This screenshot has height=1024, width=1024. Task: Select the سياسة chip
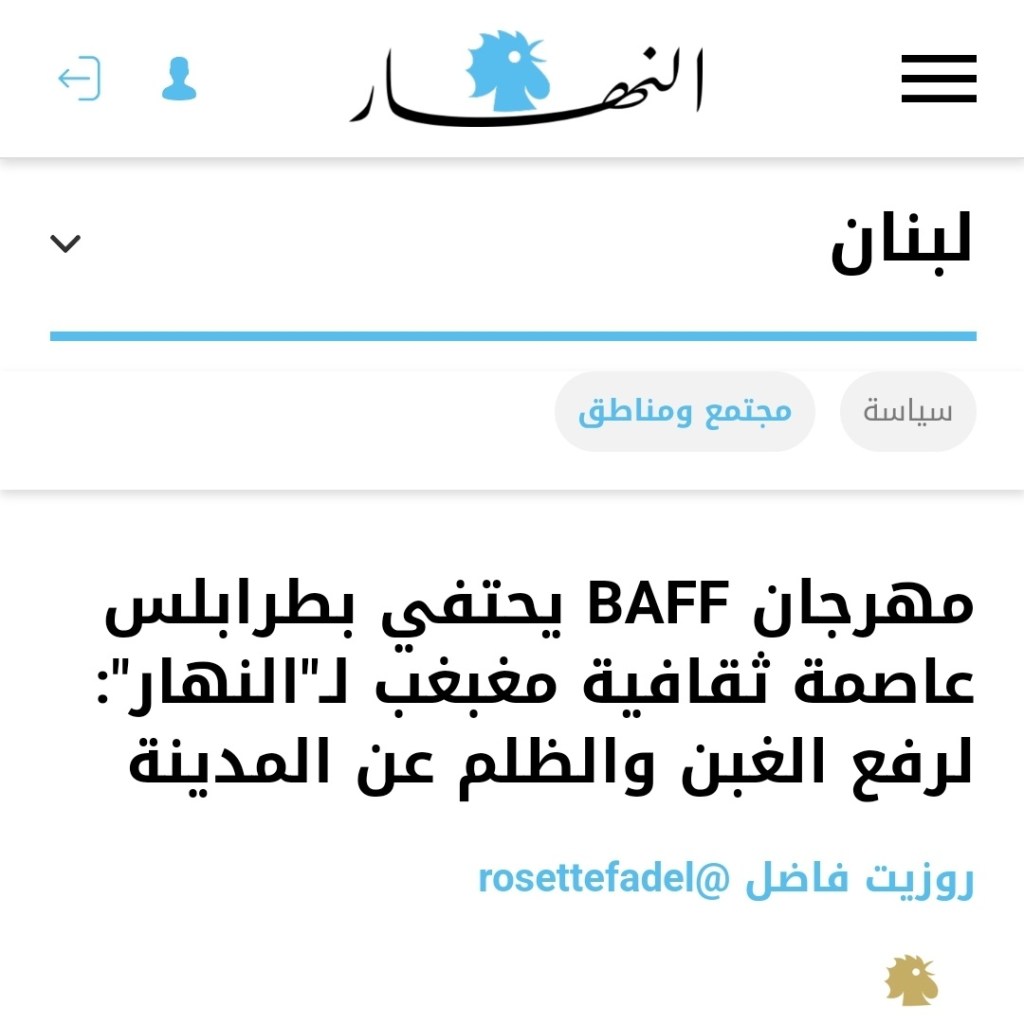pyautogui.click(x=908, y=412)
